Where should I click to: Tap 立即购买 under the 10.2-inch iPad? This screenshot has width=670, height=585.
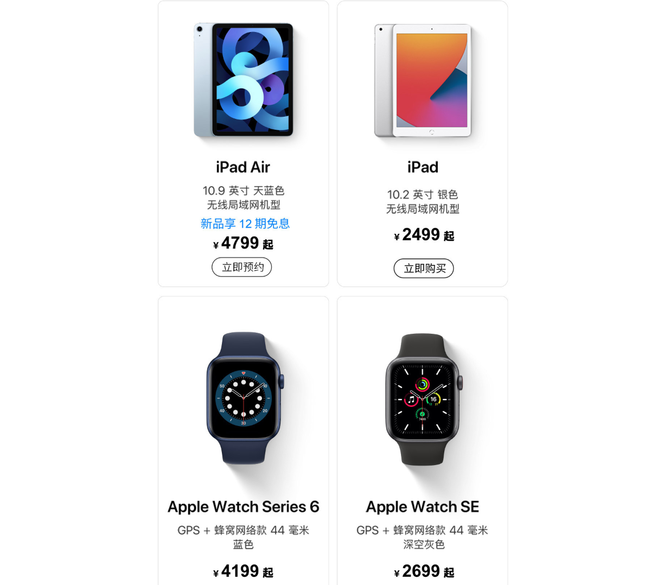coord(423,268)
